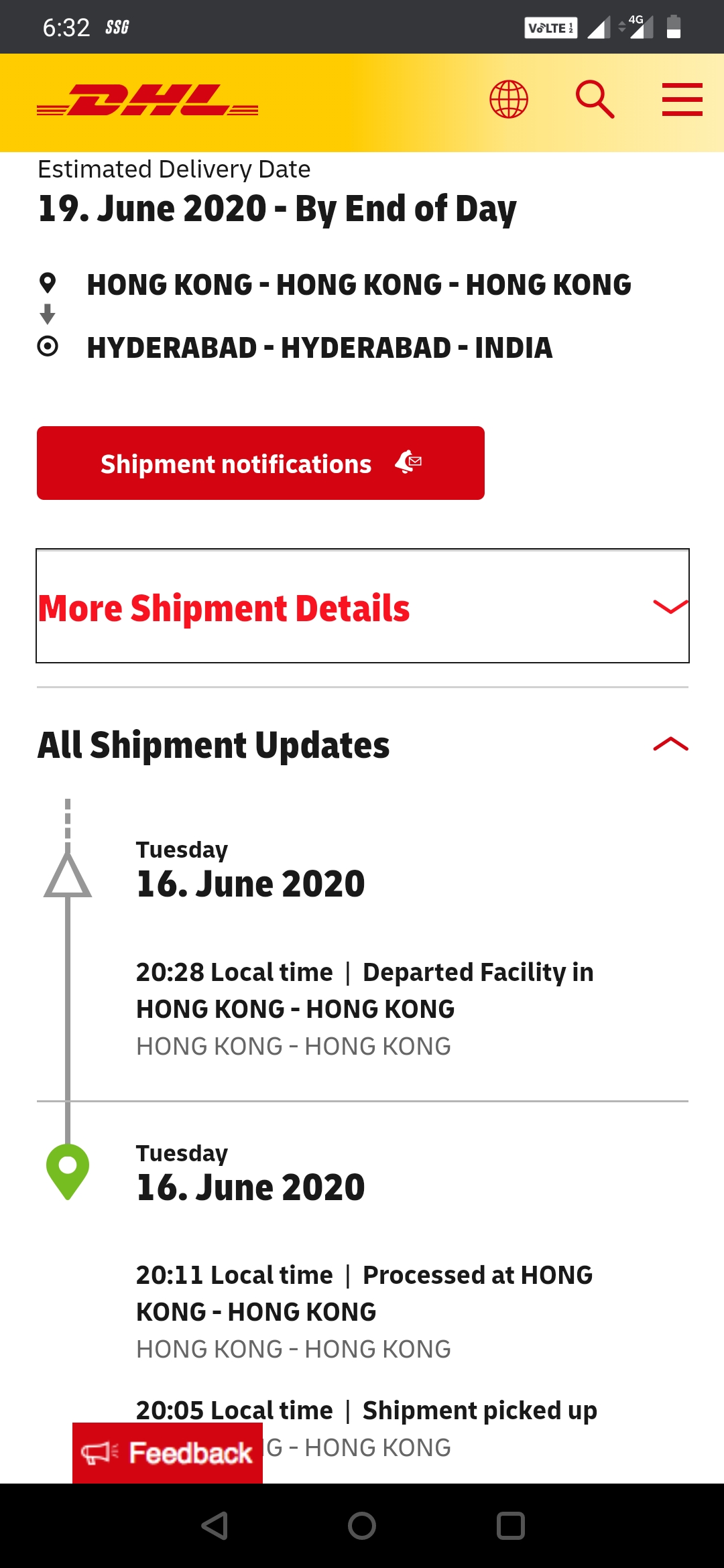Viewport: 724px width, 1568px height.
Task: Tap the DHL logo to go home
Action: click(147, 100)
